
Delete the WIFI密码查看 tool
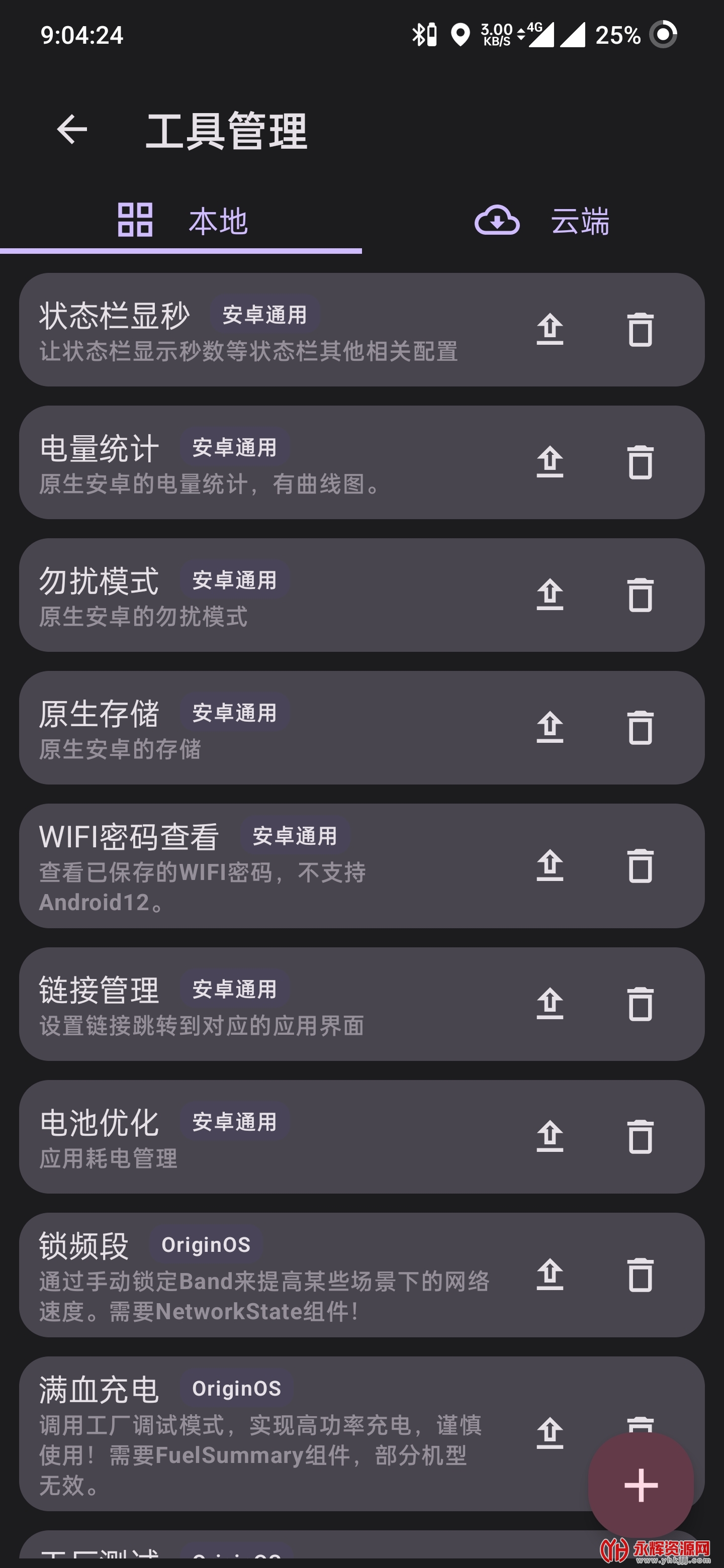(640, 865)
